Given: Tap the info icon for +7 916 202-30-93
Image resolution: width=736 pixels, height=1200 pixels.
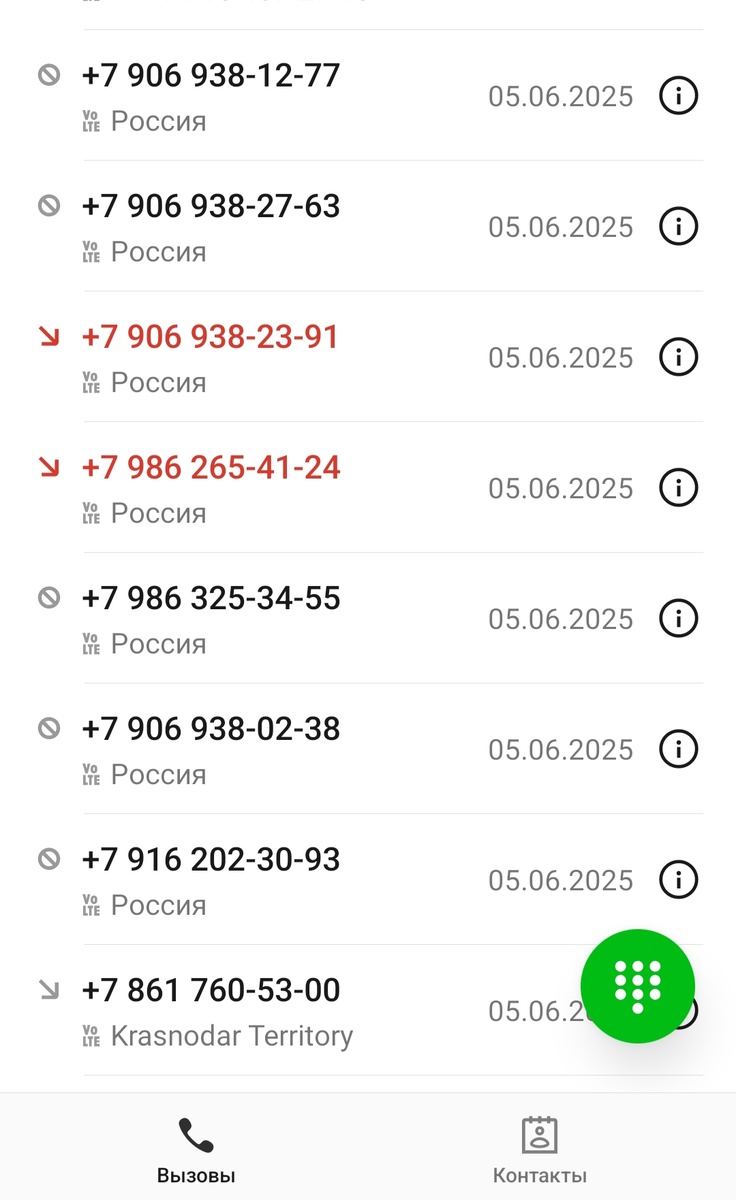Looking at the screenshot, I should (x=678, y=880).
